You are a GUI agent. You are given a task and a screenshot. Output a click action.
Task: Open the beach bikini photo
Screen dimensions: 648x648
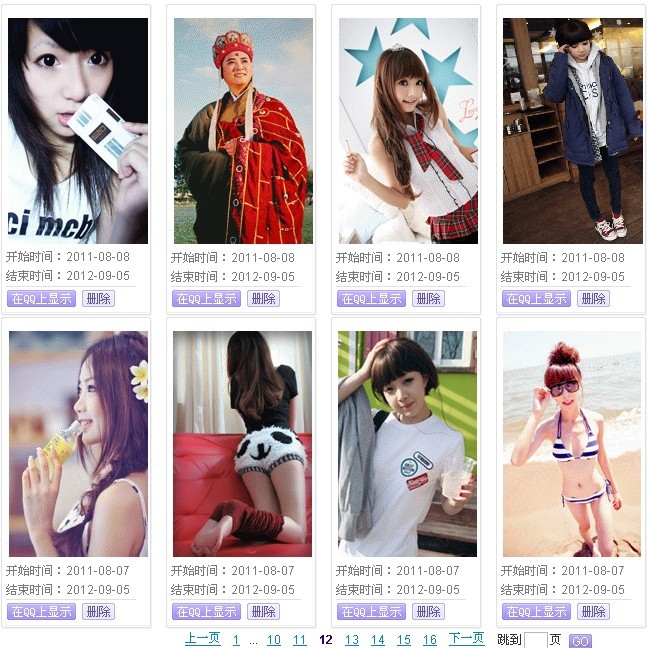(x=572, y=444)
